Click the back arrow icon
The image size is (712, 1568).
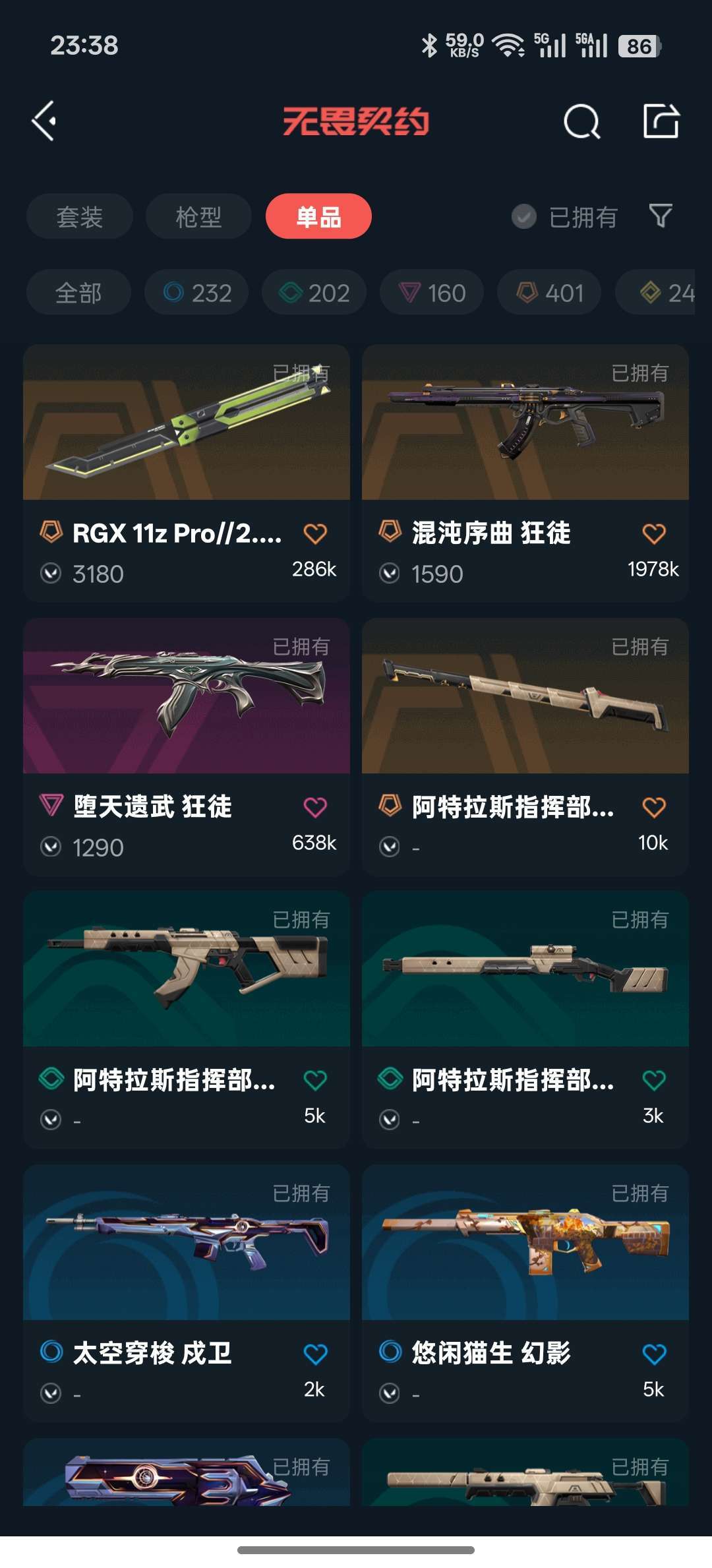(x=44, y=122)
